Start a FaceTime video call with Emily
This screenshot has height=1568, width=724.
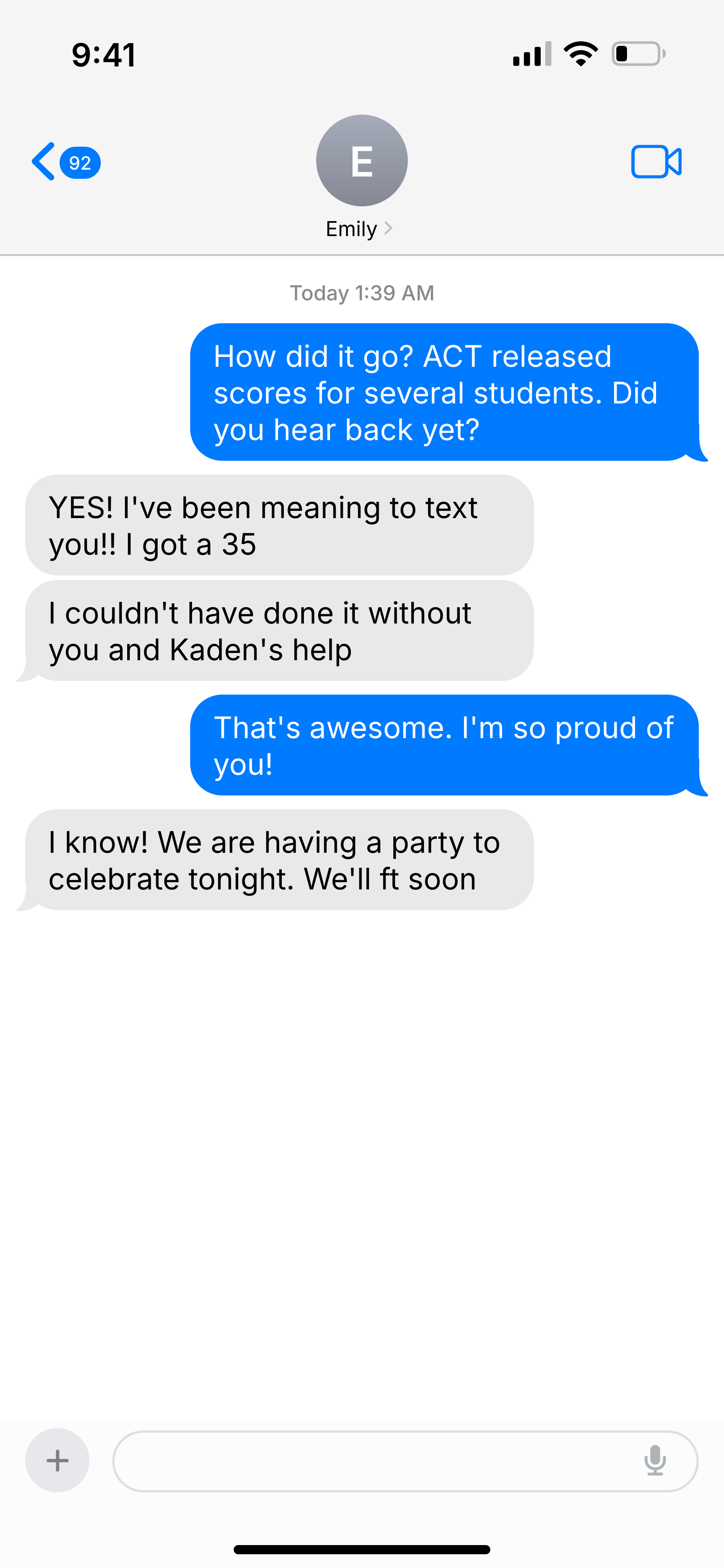coord(656,162)
